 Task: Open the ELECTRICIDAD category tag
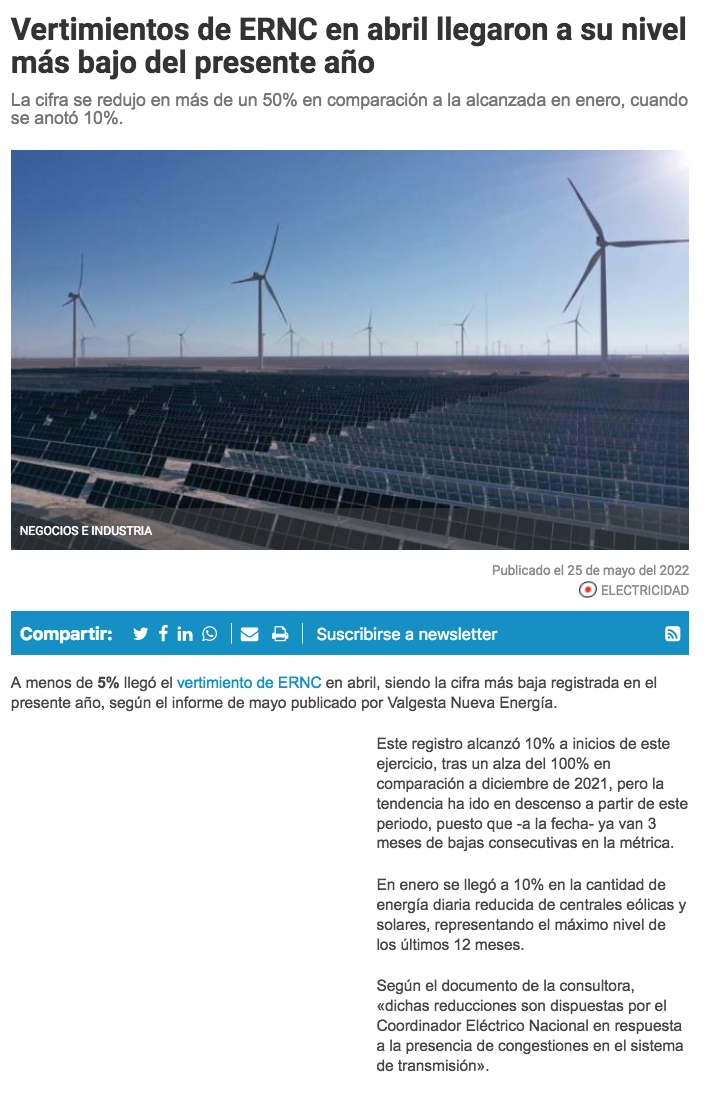pos(644,590)
